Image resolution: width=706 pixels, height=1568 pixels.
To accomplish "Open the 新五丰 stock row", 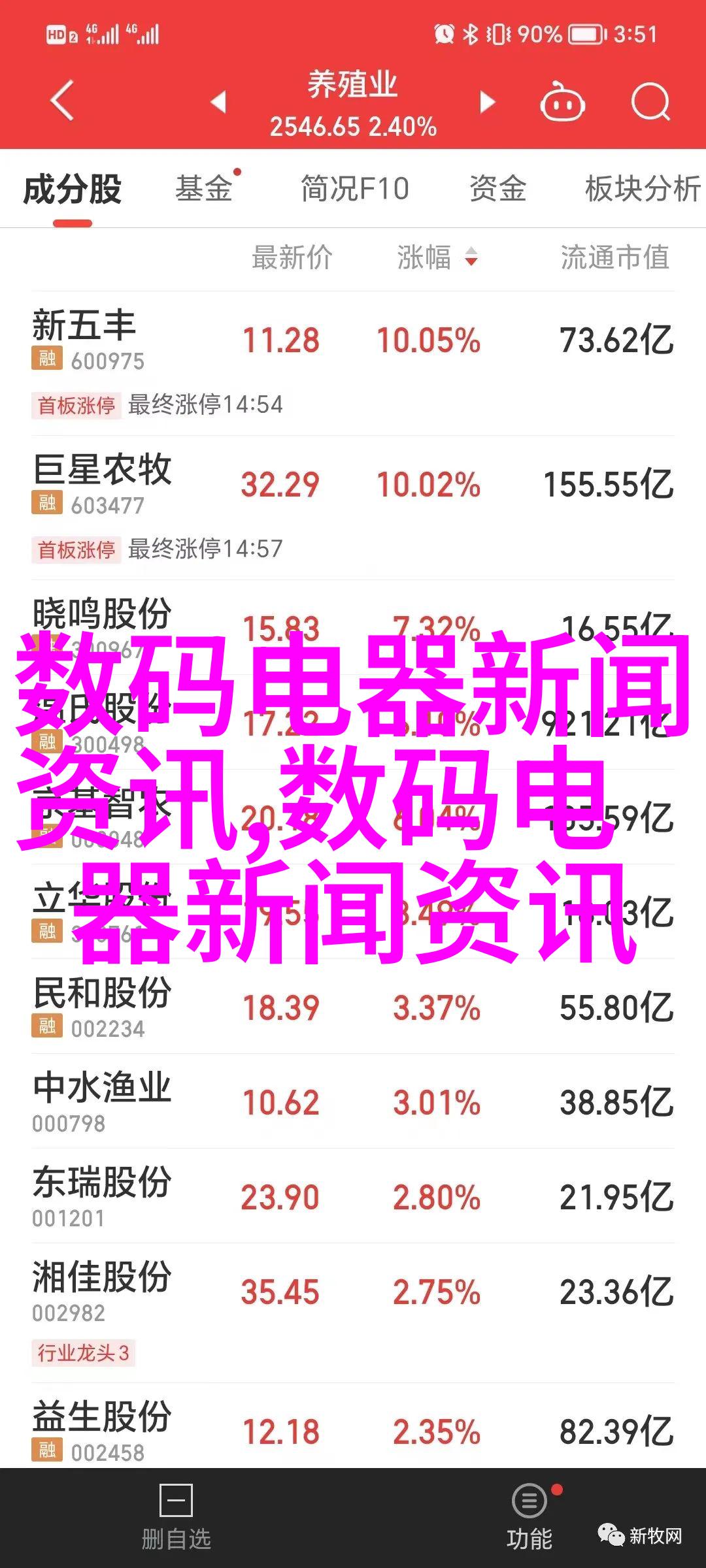I will [x=353, y=363].
